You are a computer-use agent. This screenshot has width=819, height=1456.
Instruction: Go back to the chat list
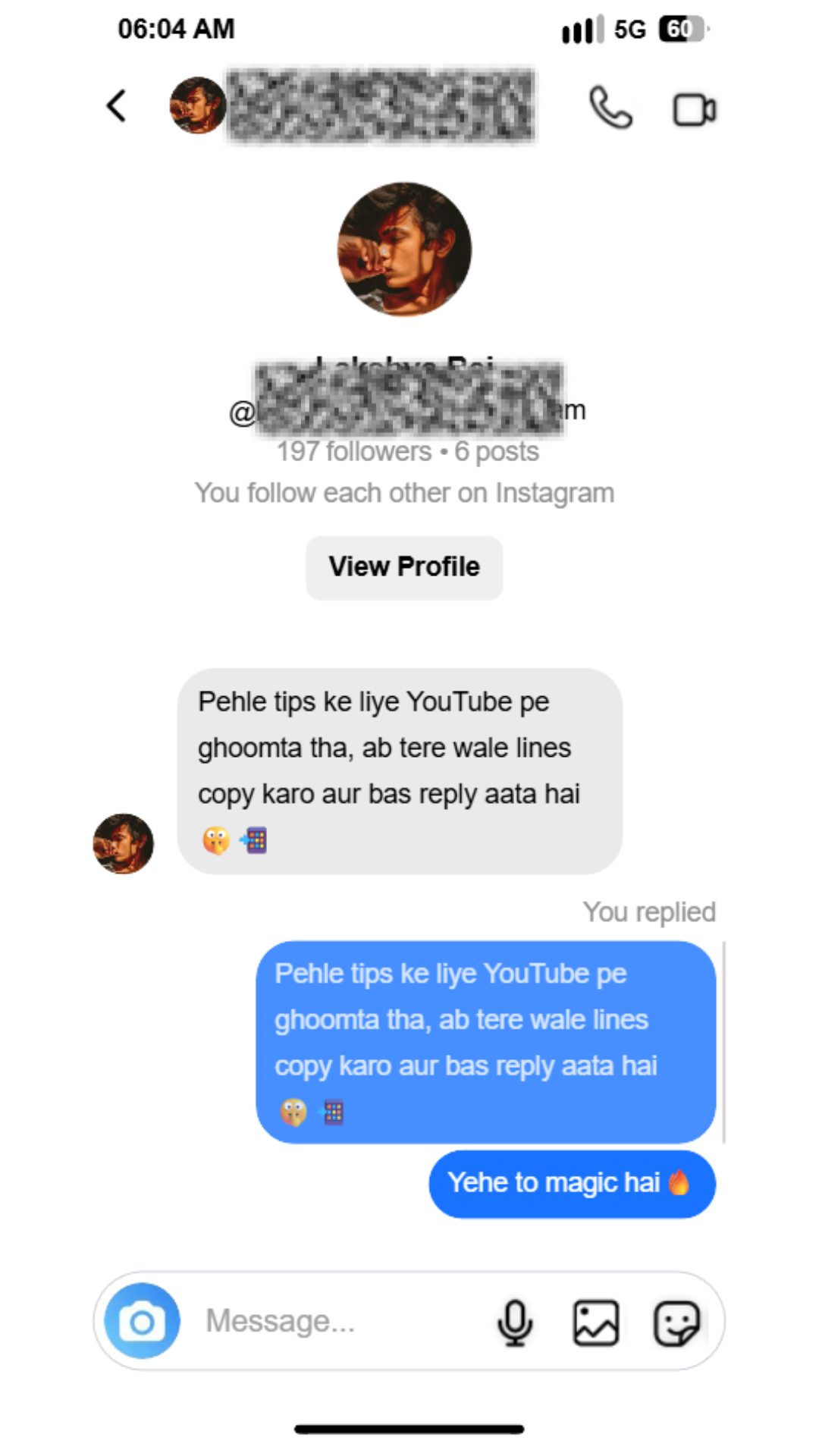coord(116,106)
